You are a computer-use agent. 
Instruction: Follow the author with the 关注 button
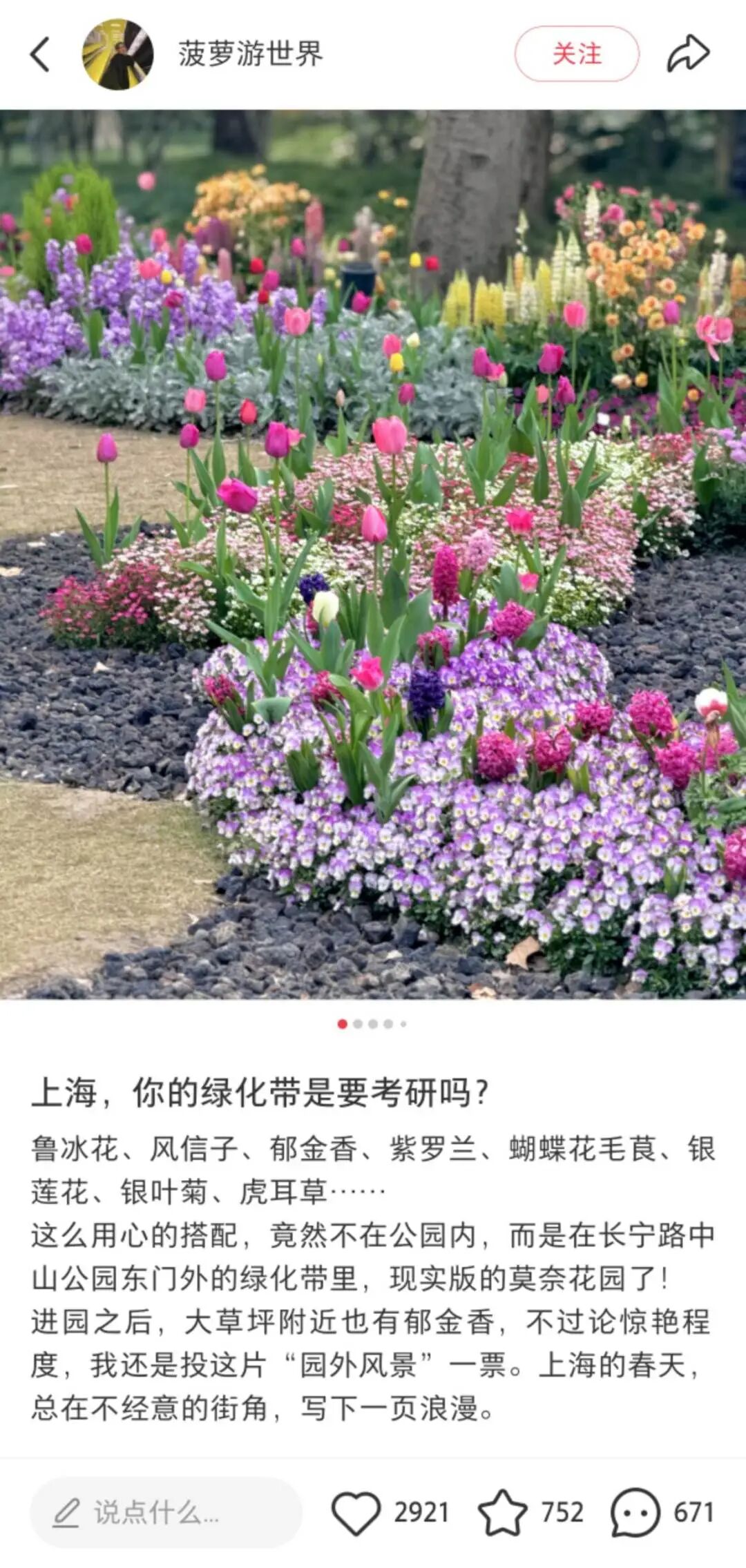point(576,54)
